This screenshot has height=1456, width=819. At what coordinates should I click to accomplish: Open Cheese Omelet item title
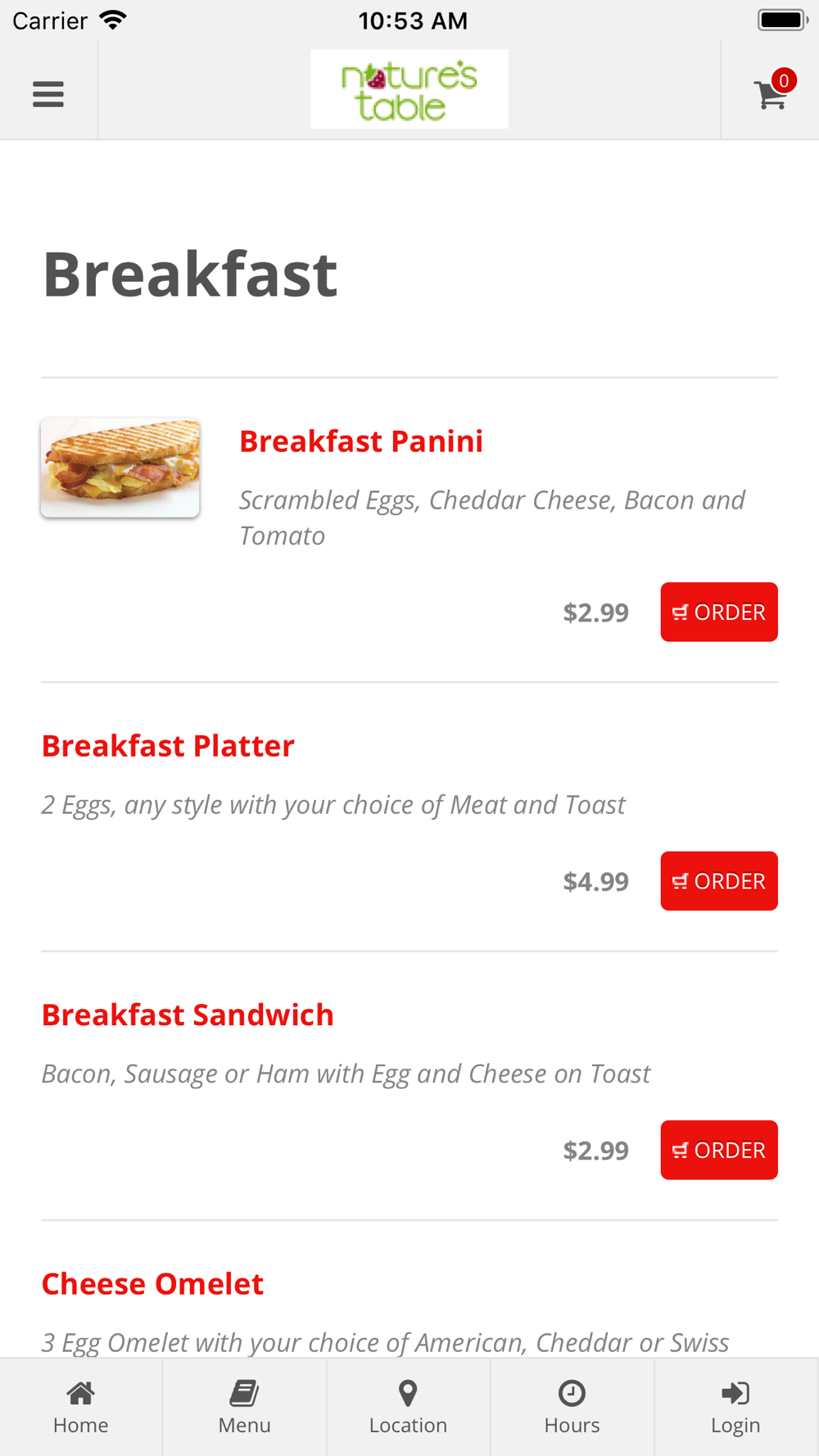pos(152,1284)
